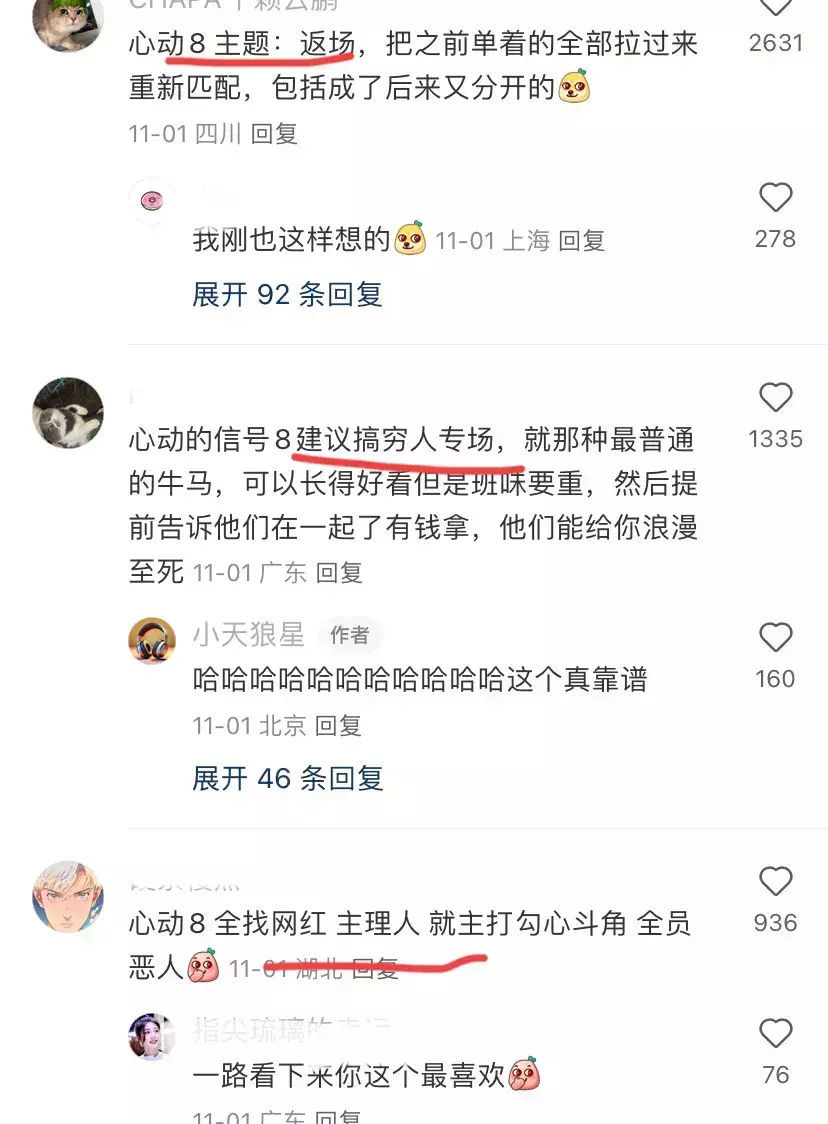Like the 建议搞穷人专场 comment
The image size is (828, 1124).
point(776,398)
